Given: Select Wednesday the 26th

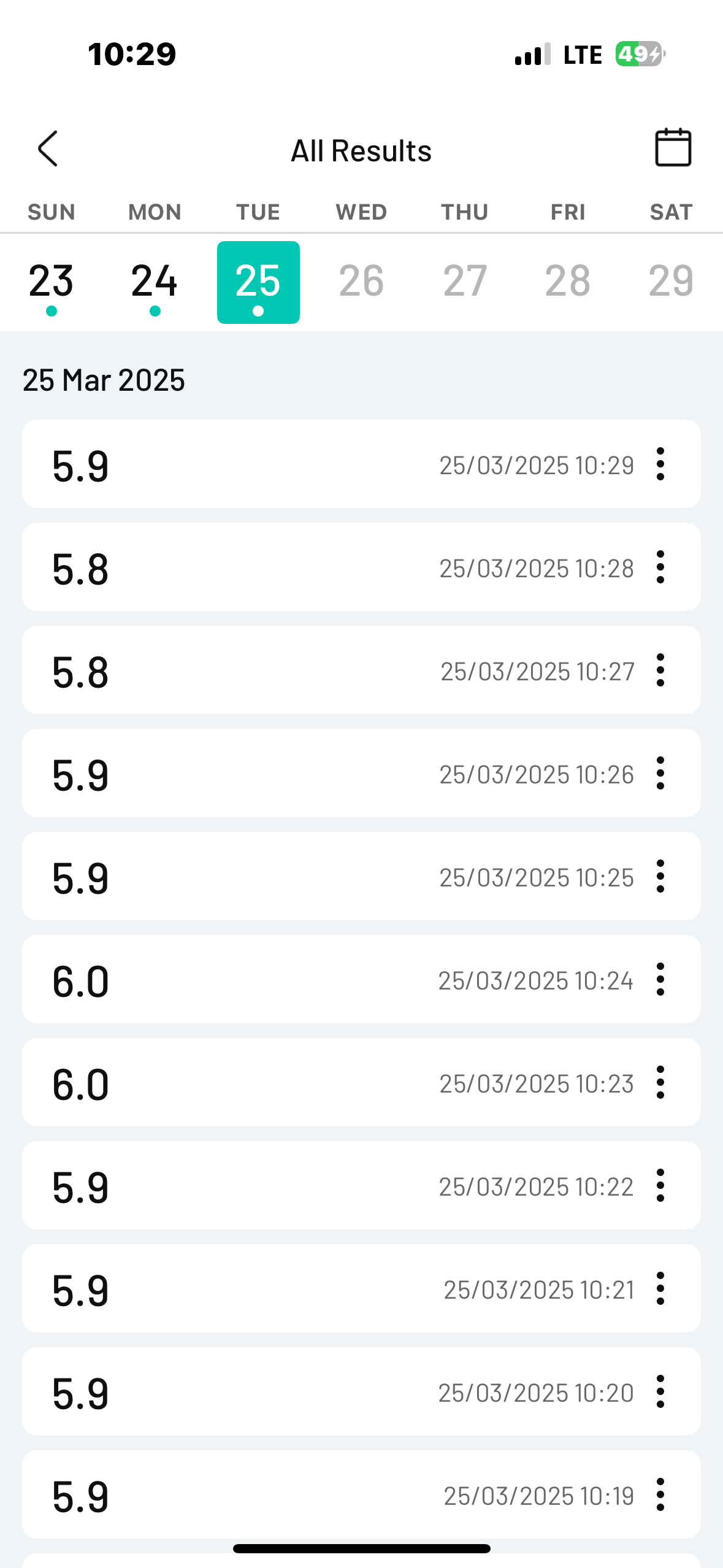Looking at the screenshot, I should click(361, 282).
